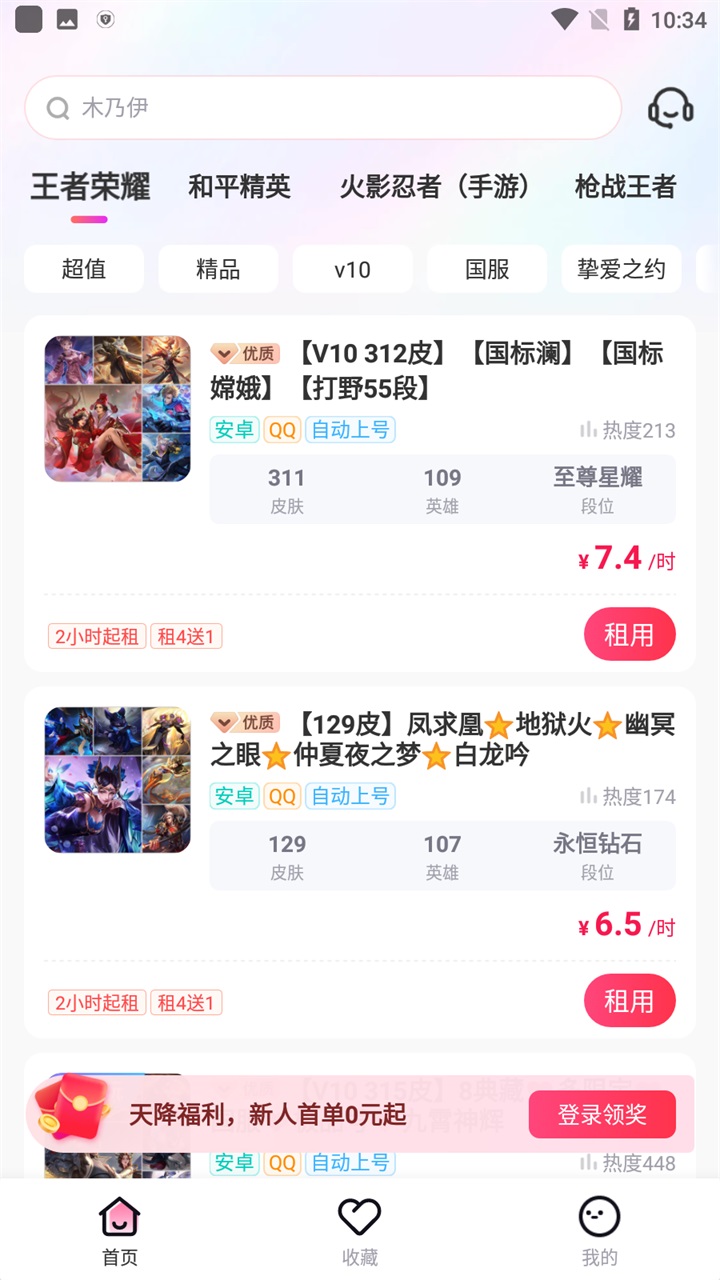Expand the 自动上号 tag on second listing

(350, 797)
